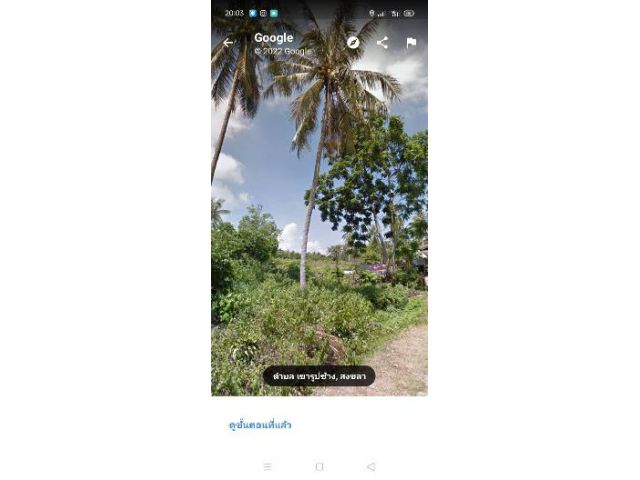Share this Street View location
The image size is (640, 480).
(x=382, y=43)
